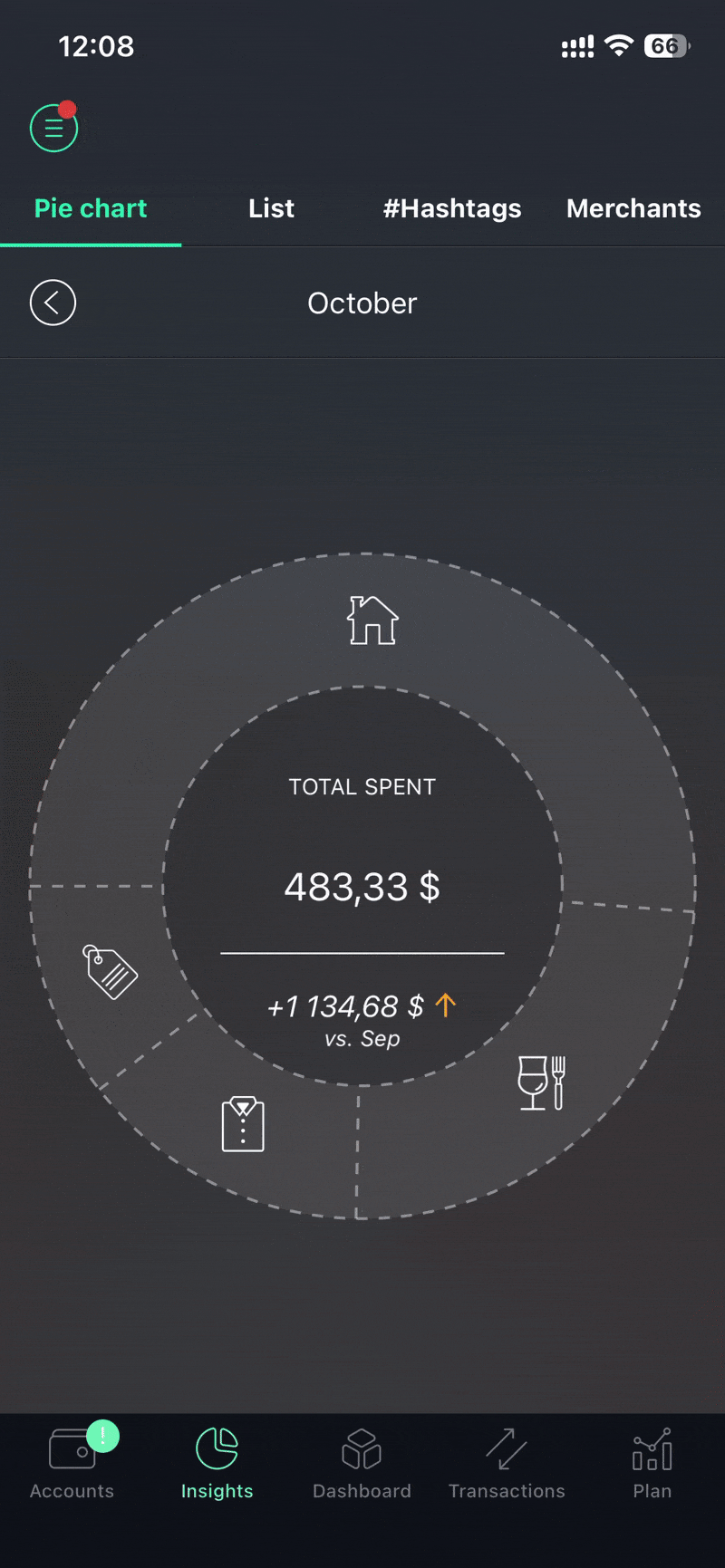This screenshot has height=1568, width=725.
Task: Open the #Hashtags tab
Action: (x=452, y=208)
